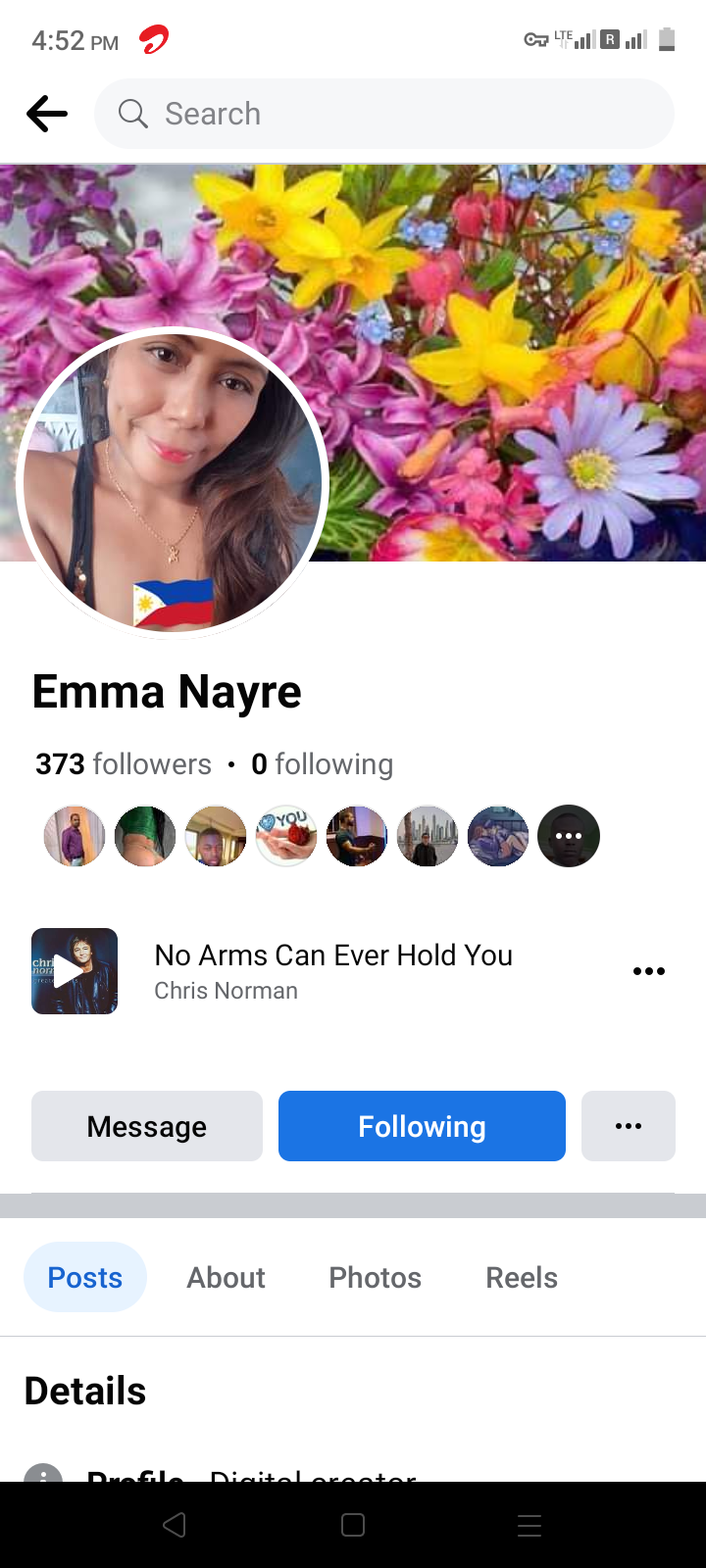Tap the system home button
The image size is (706, 1568).
[353, 1525]
